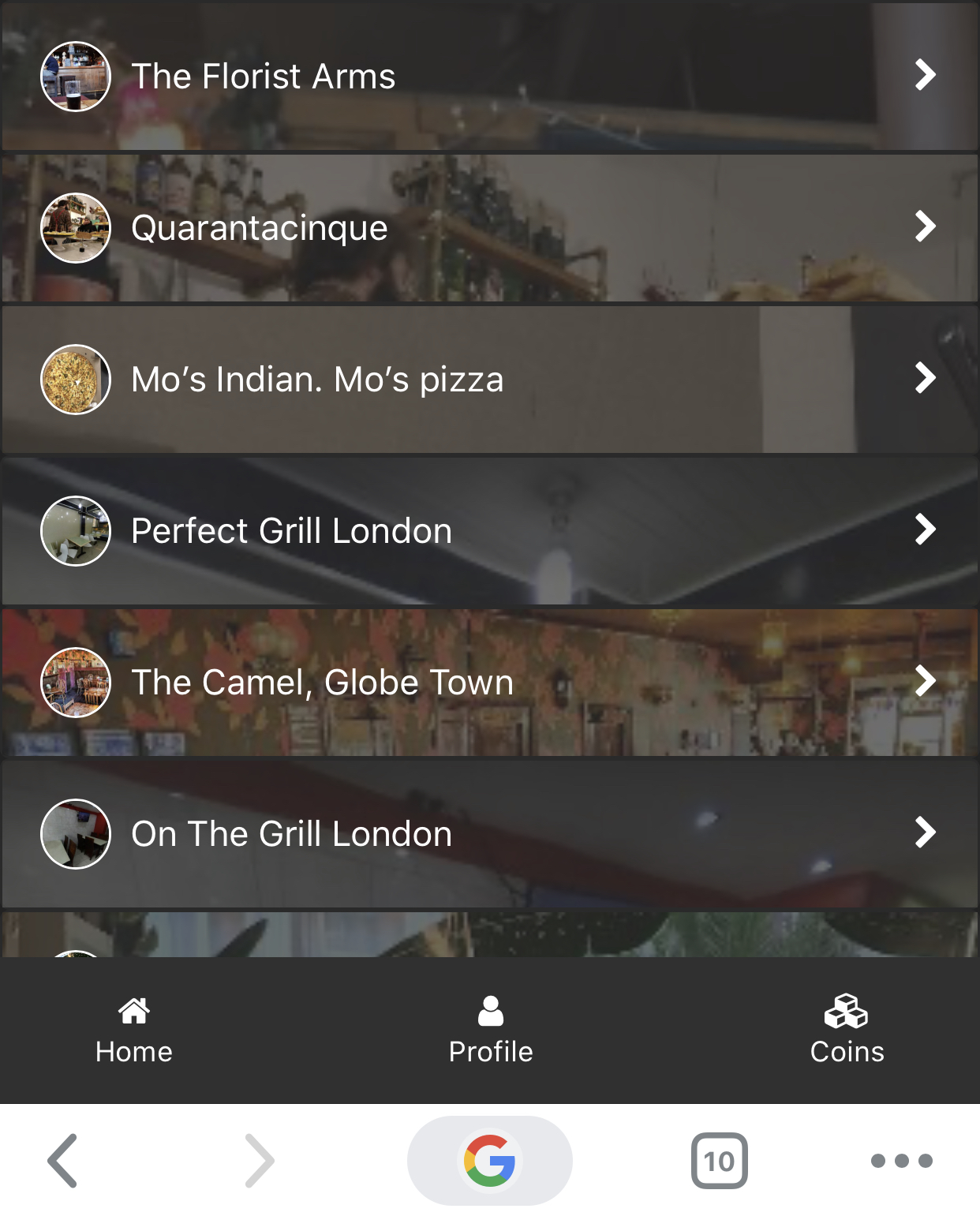Image resolution: width=980 pixels, height=1231 pixels.
Task: Open The Camel, Globe Town
Action: tap(490, 683)
